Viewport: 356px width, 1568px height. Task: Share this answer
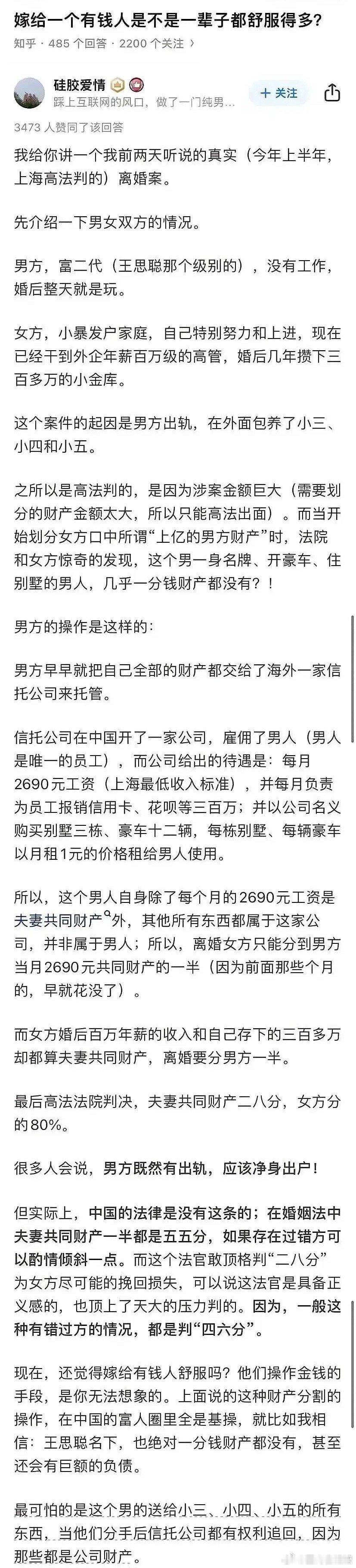[331, 93]
